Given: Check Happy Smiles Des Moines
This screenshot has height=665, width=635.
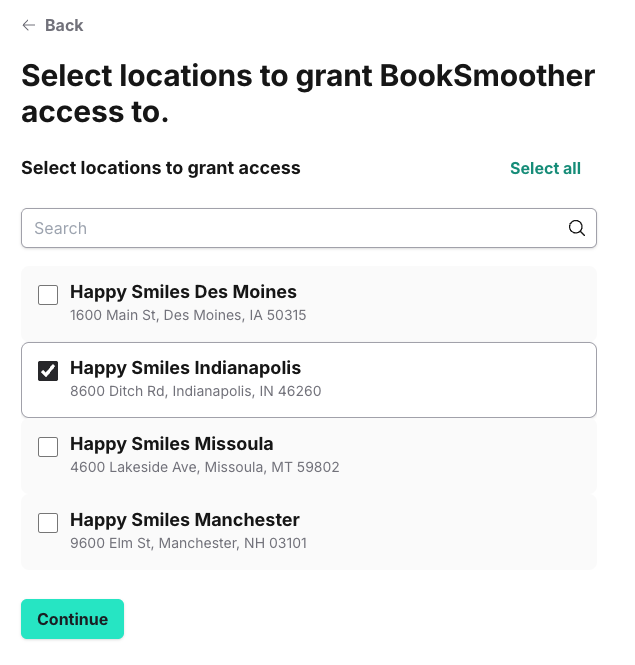Looking at the screenshot, I should (x=48, y=295).
